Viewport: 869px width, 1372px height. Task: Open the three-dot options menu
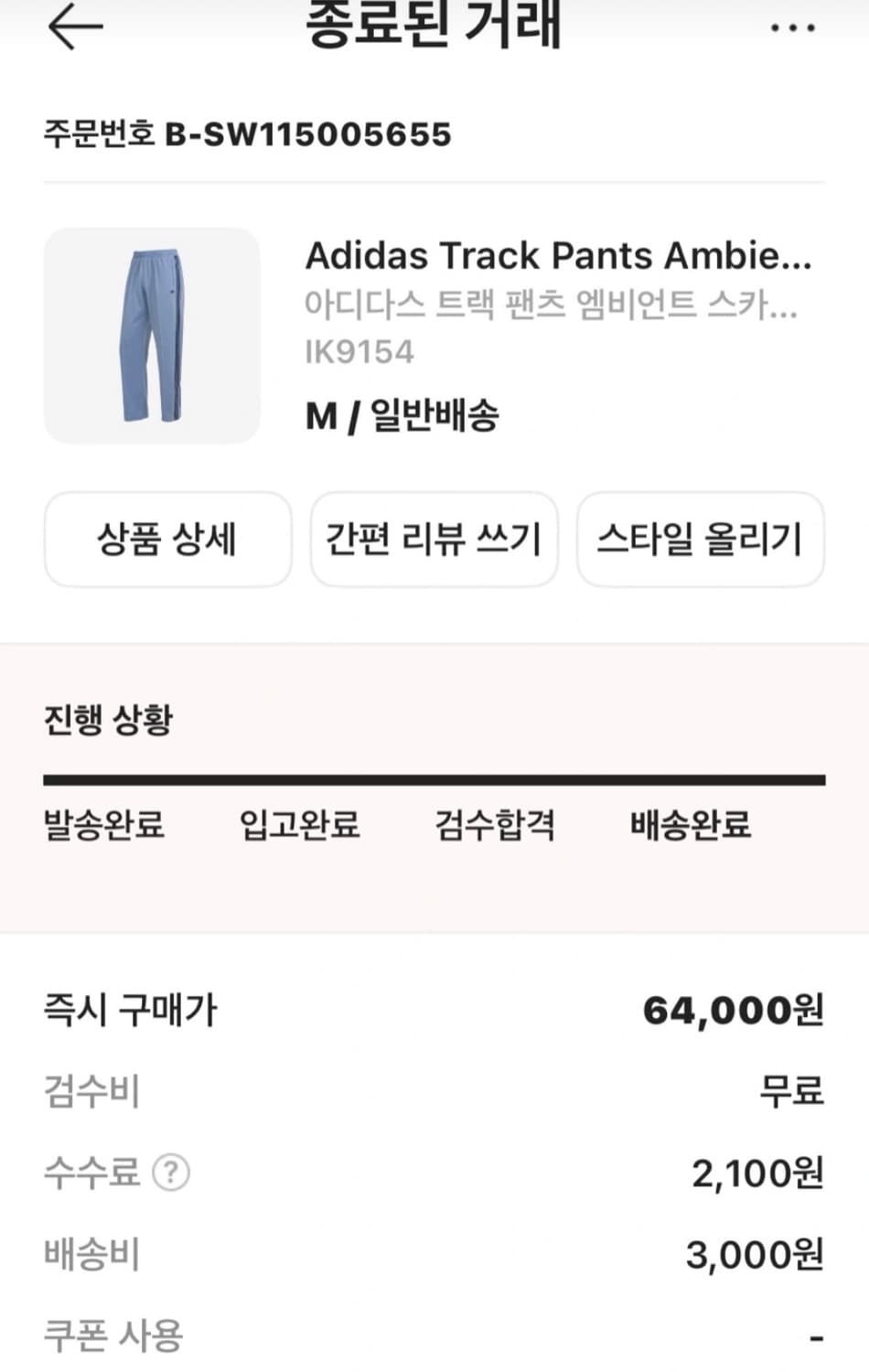(792, 27)
